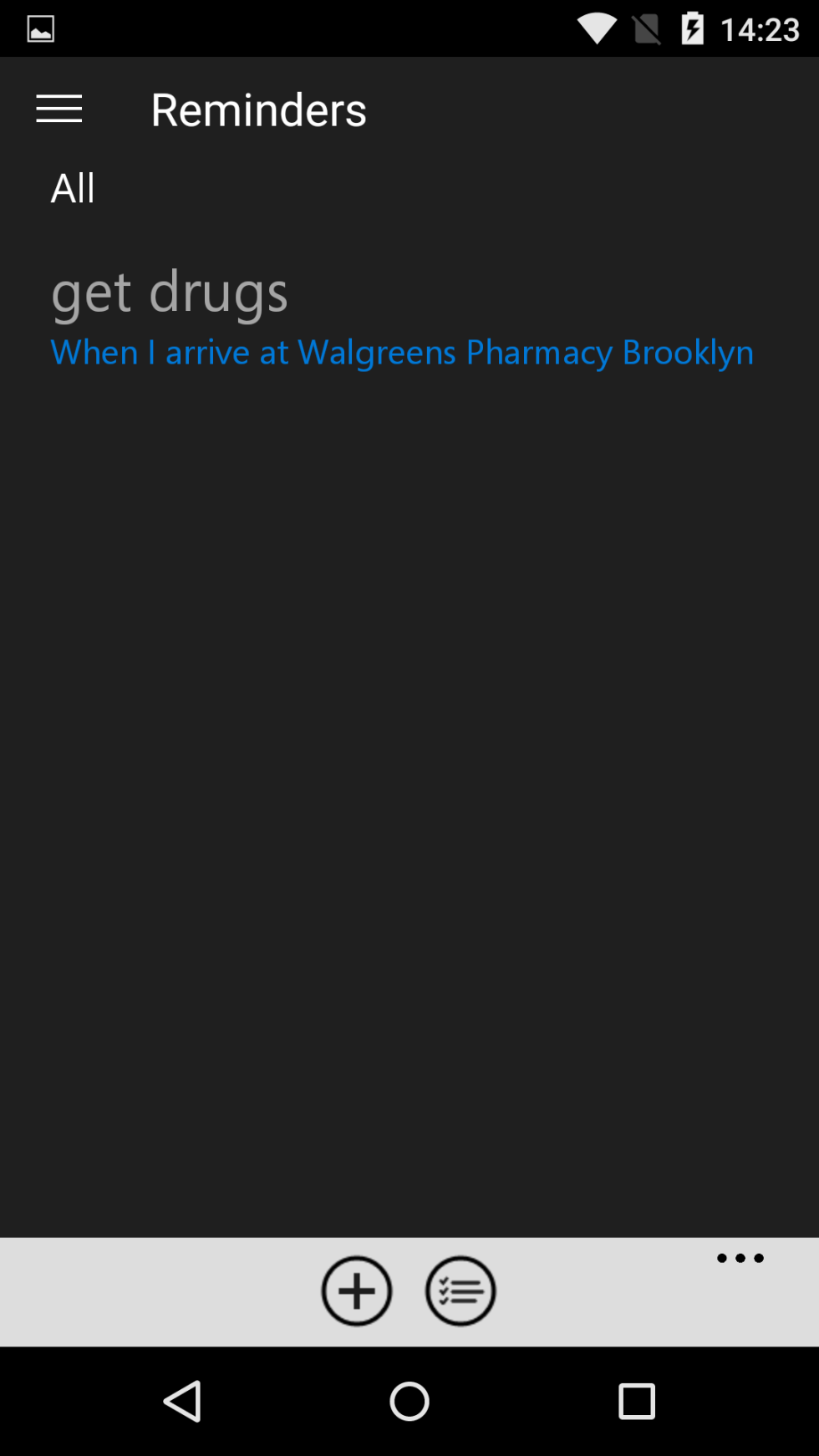Viewport: 819px width, 1456px height.
Task: Tap the select list icon
Action: [x=460, y=1291]
